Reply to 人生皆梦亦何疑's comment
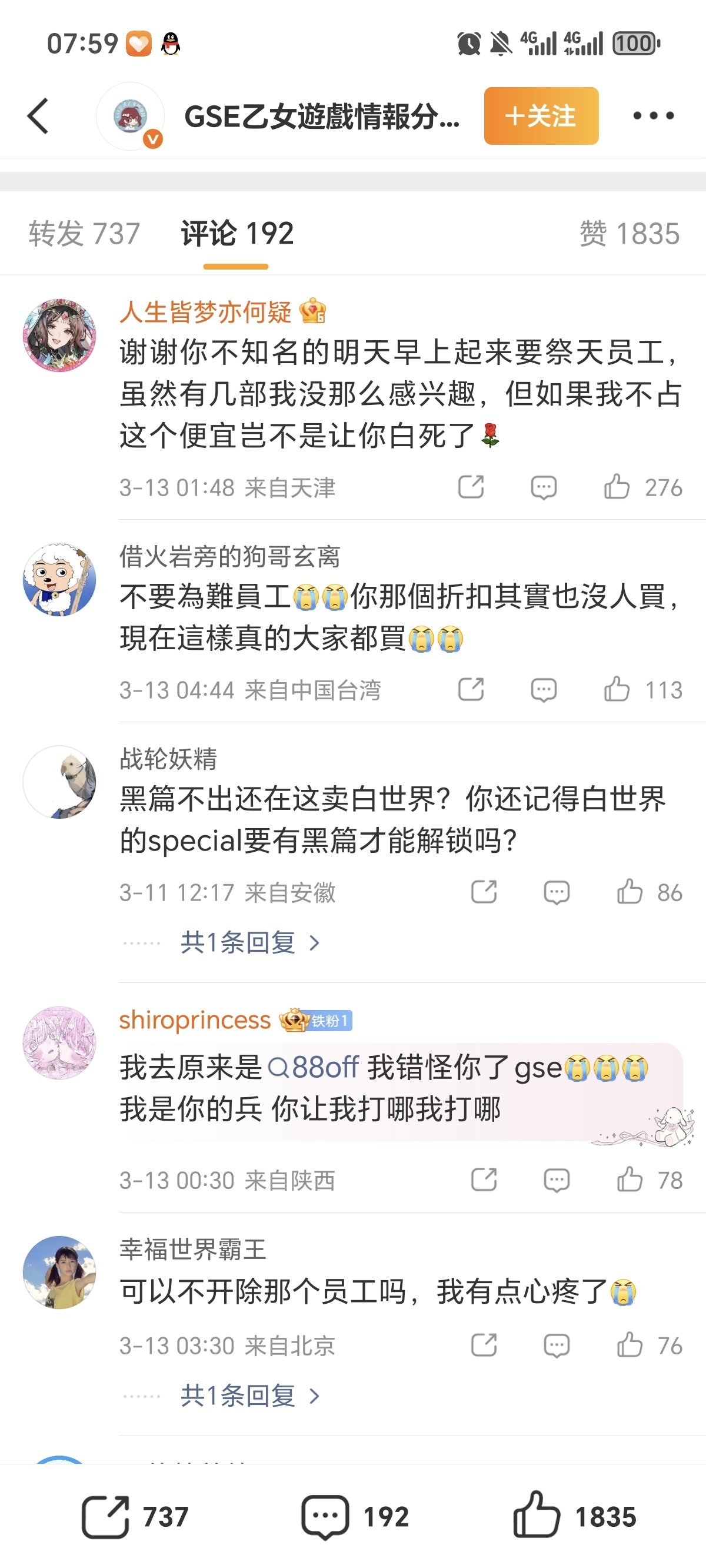The height and width of the screenshot is (1568, 706). pyautogui.click(x=544, y=487)
